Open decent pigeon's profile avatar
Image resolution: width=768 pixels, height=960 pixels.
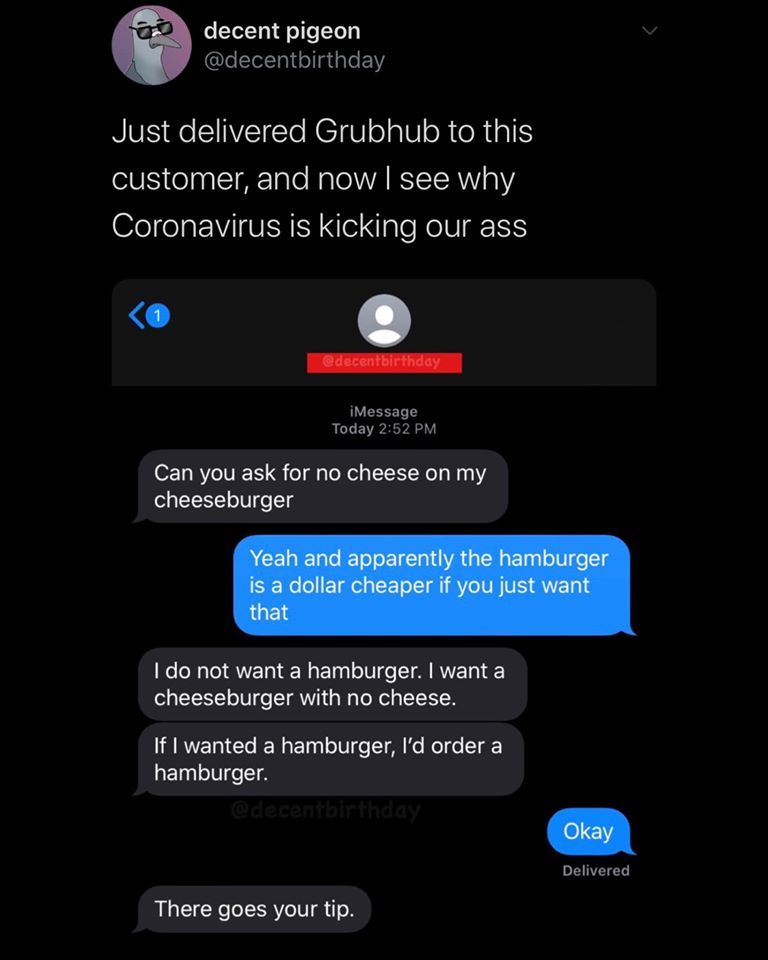click(152, 46)
